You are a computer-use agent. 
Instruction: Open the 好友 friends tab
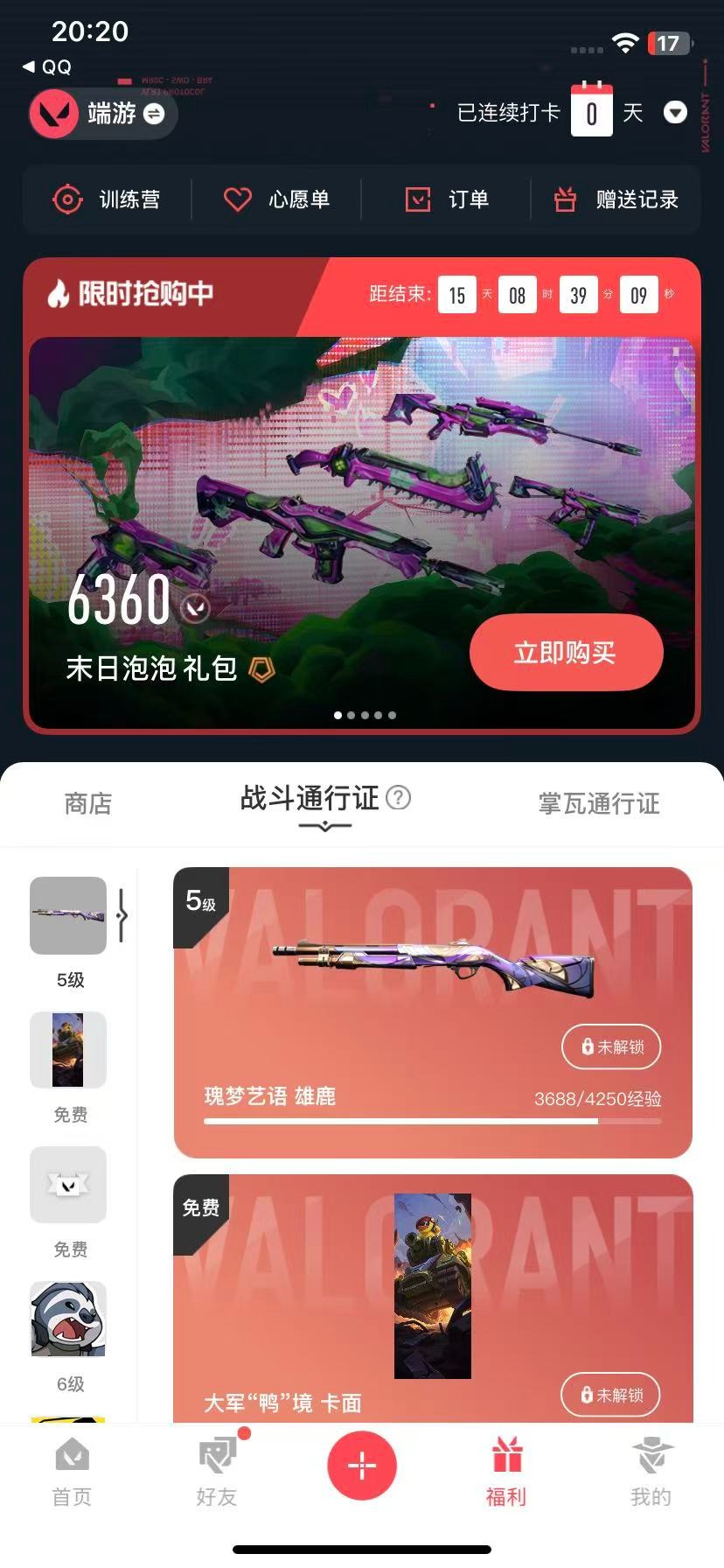(x=217, y=1472)
